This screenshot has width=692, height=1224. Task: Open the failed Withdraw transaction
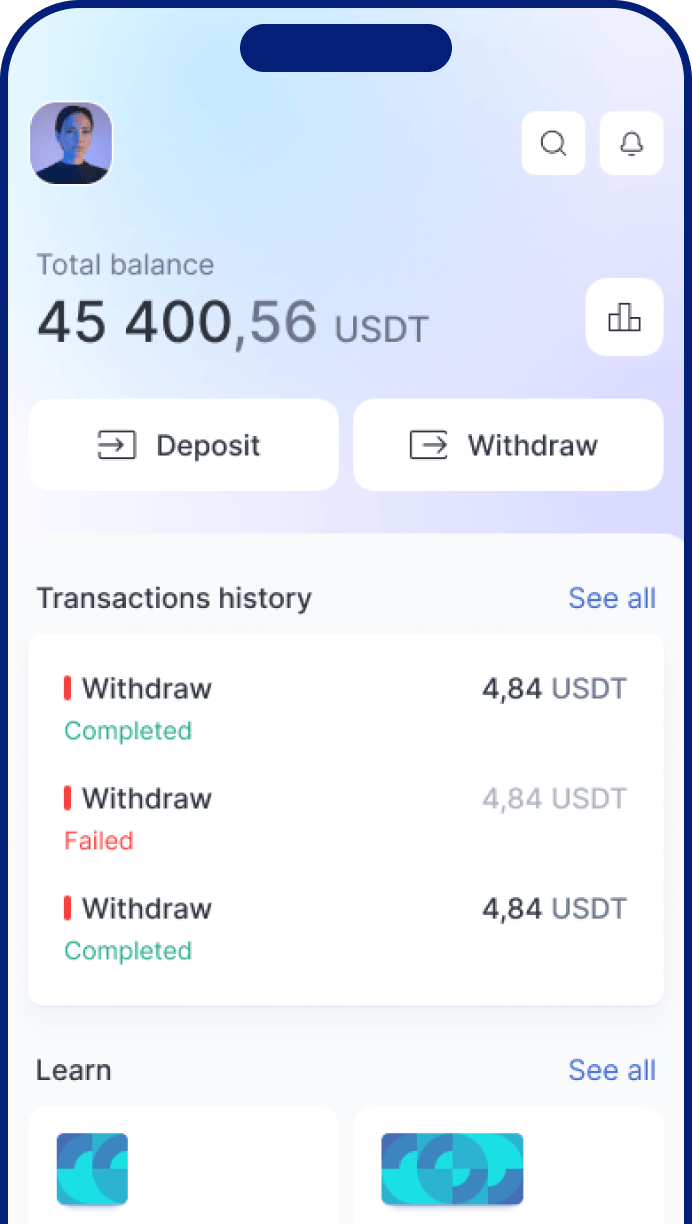pos(345,818)
